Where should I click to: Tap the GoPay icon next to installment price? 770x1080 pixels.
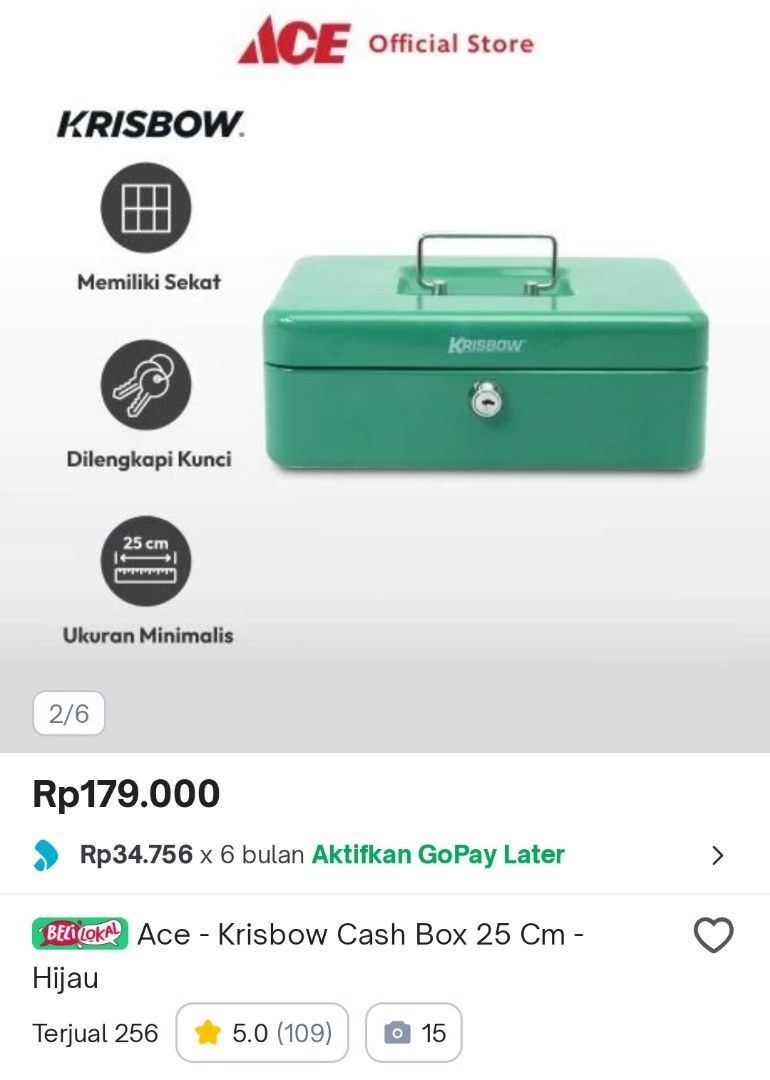[x=46, y=857]
